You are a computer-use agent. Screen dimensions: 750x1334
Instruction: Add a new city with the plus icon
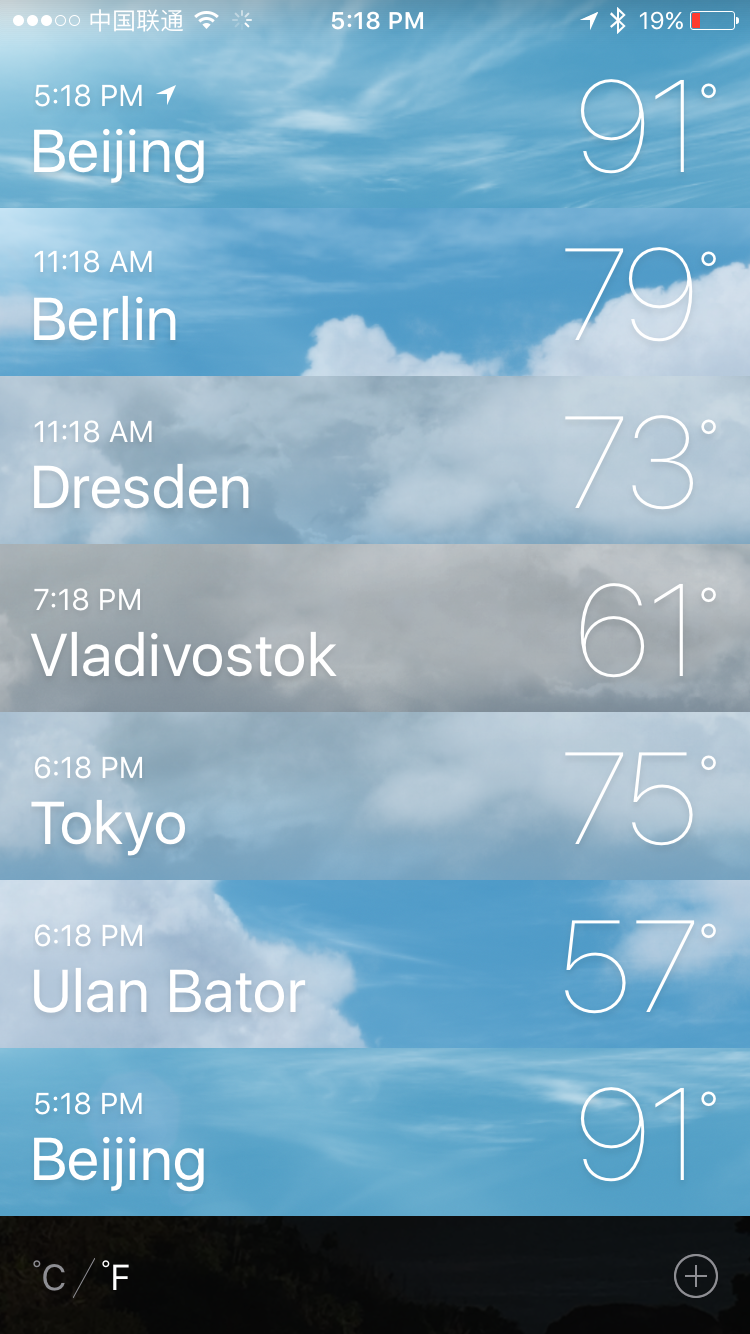pos(696,1276)
